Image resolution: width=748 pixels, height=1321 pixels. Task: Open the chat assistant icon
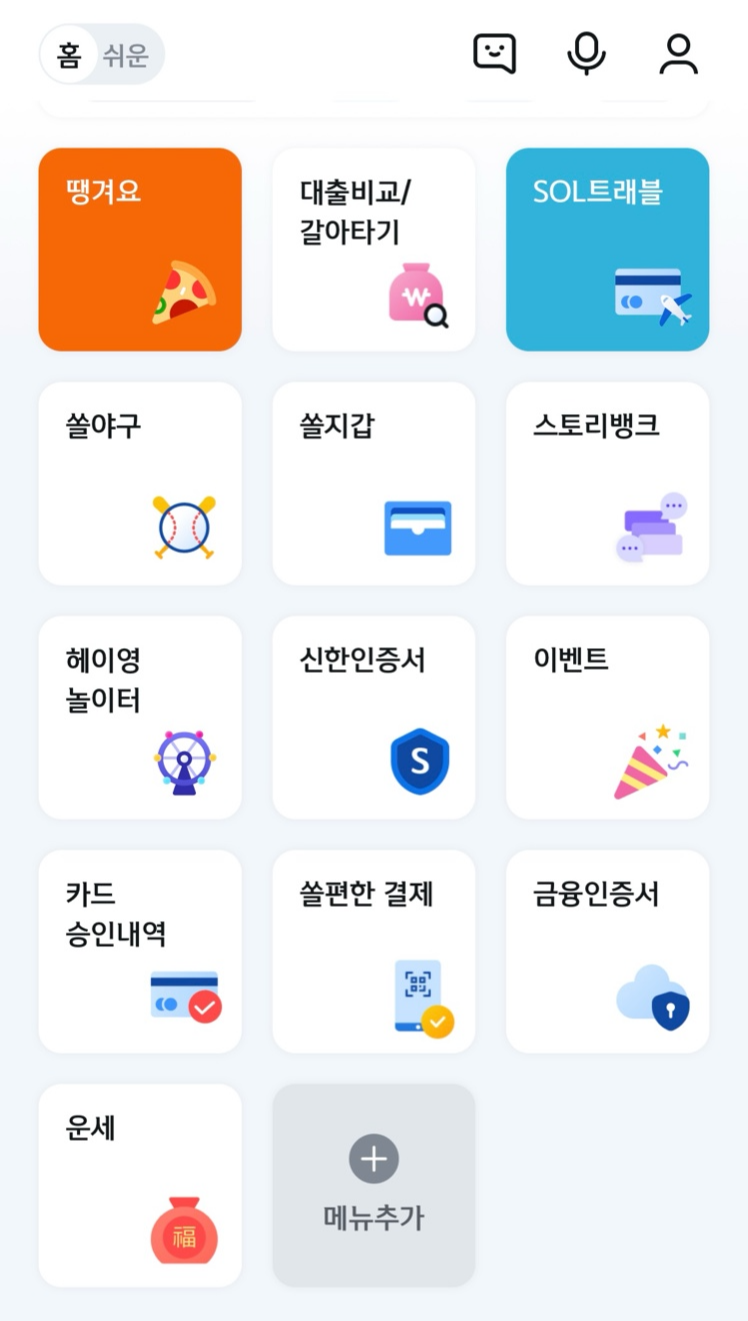(497, 55)
